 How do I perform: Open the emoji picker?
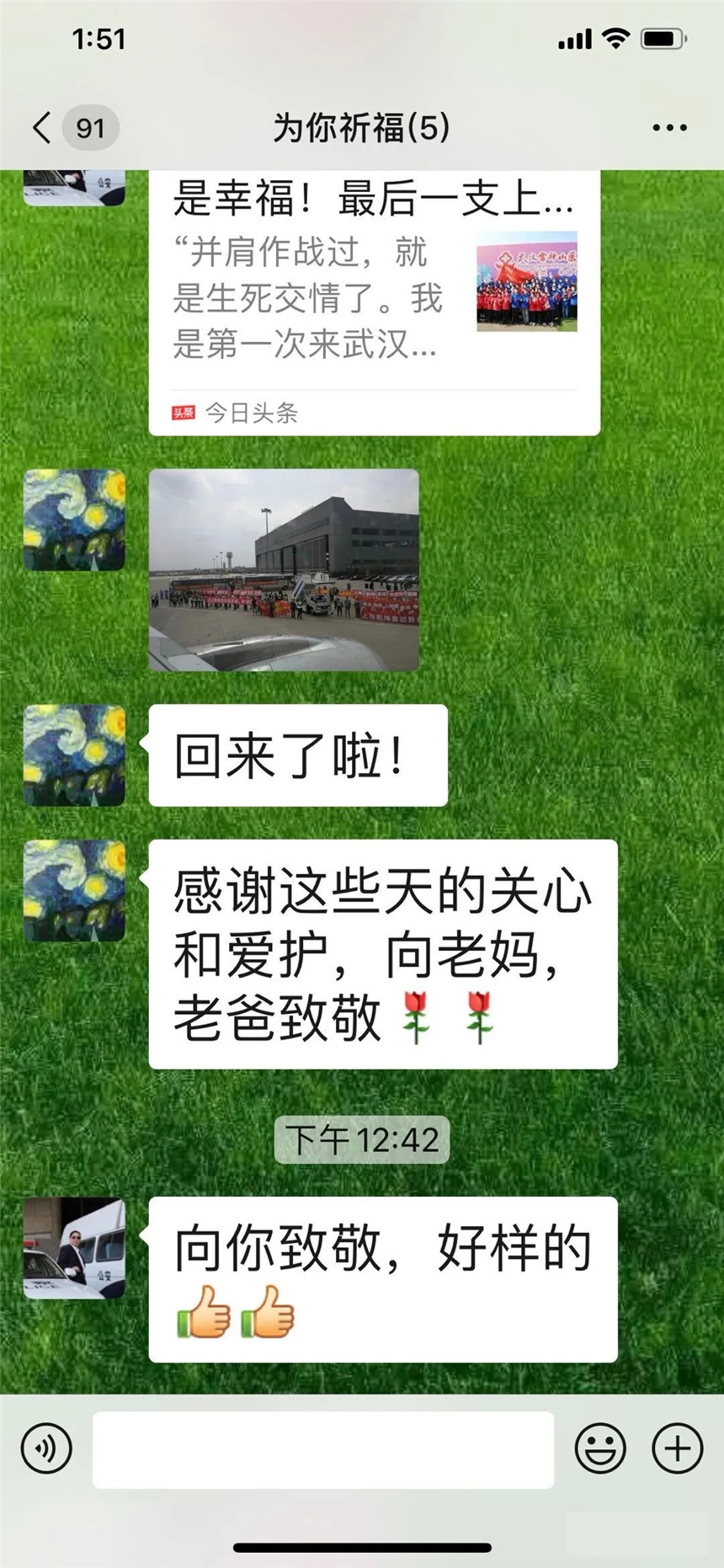click(600, 1448)
